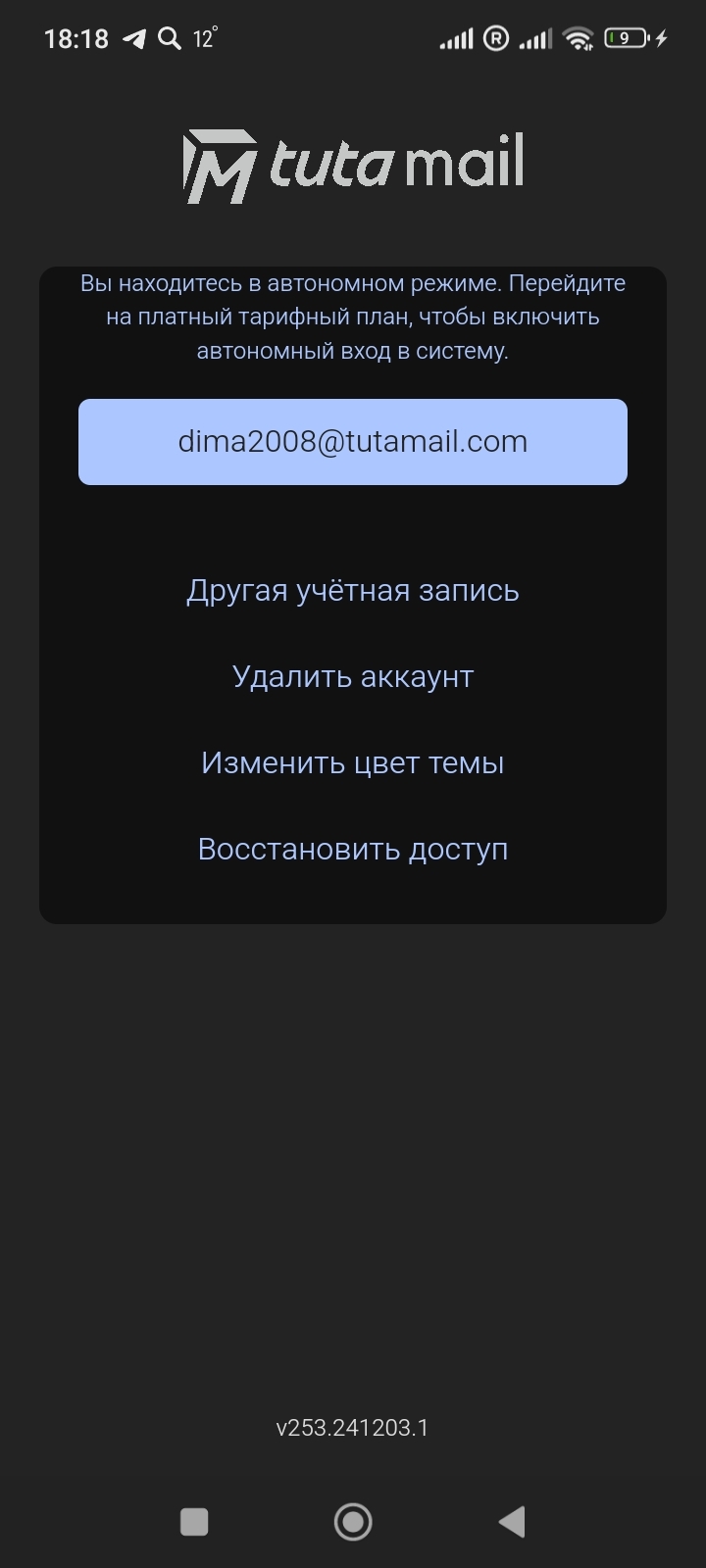This screenshot has height=1568, width=706.
Task: Open recent apps with square button
Action: (x=194, y=1522)
